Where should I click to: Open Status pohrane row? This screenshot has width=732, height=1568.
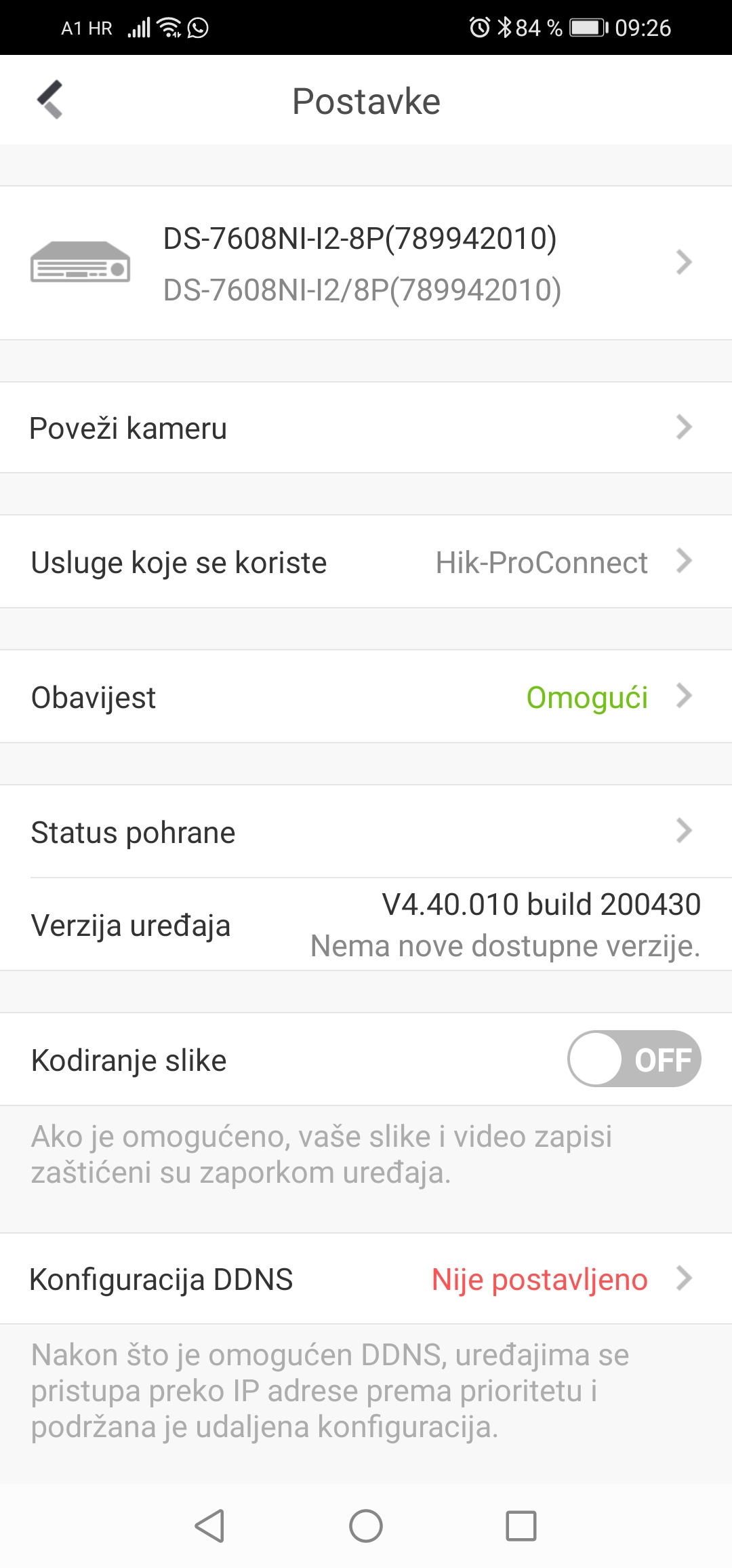point(366,832)
